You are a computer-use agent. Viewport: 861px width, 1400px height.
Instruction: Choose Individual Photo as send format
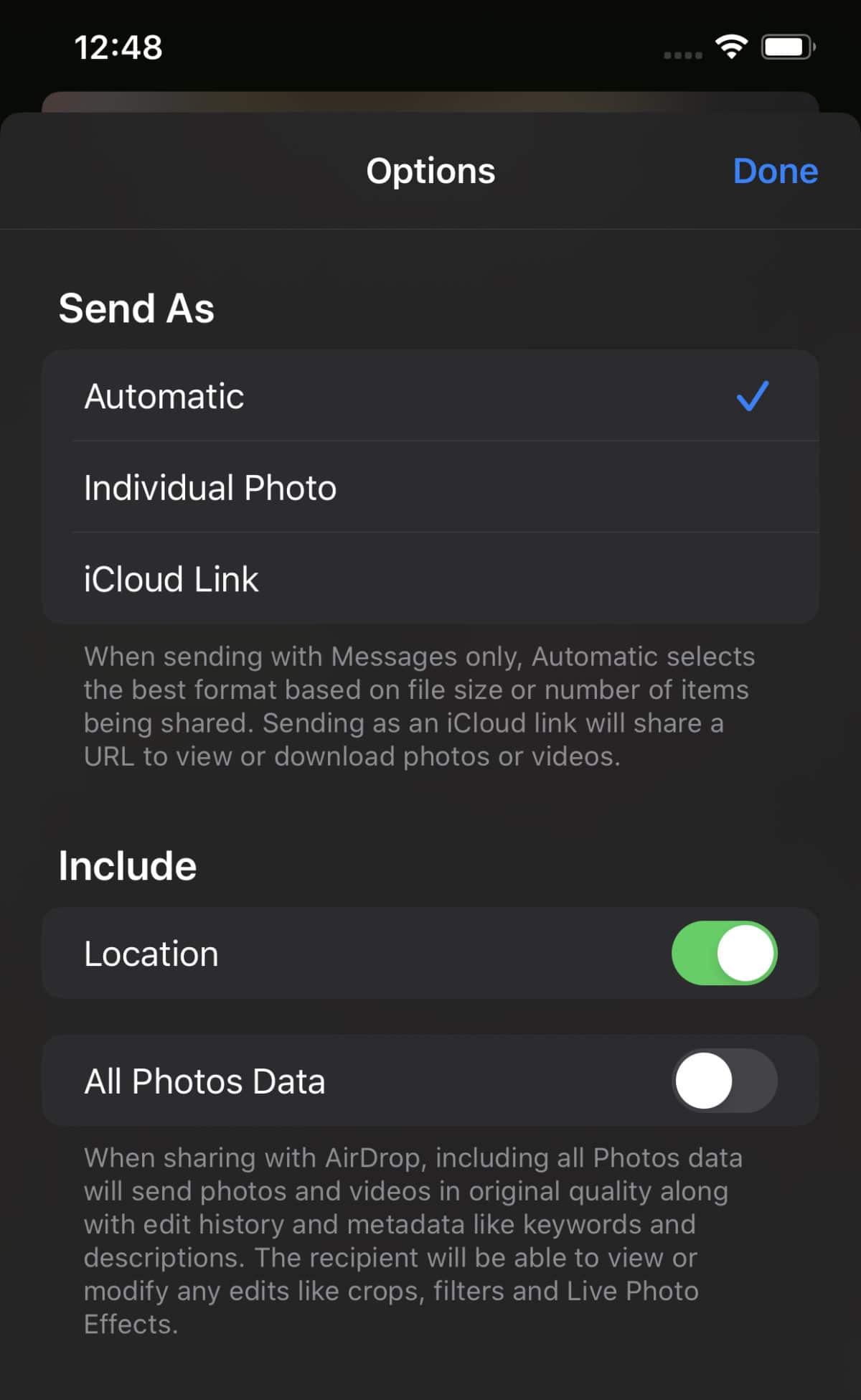tap(429, 488)
